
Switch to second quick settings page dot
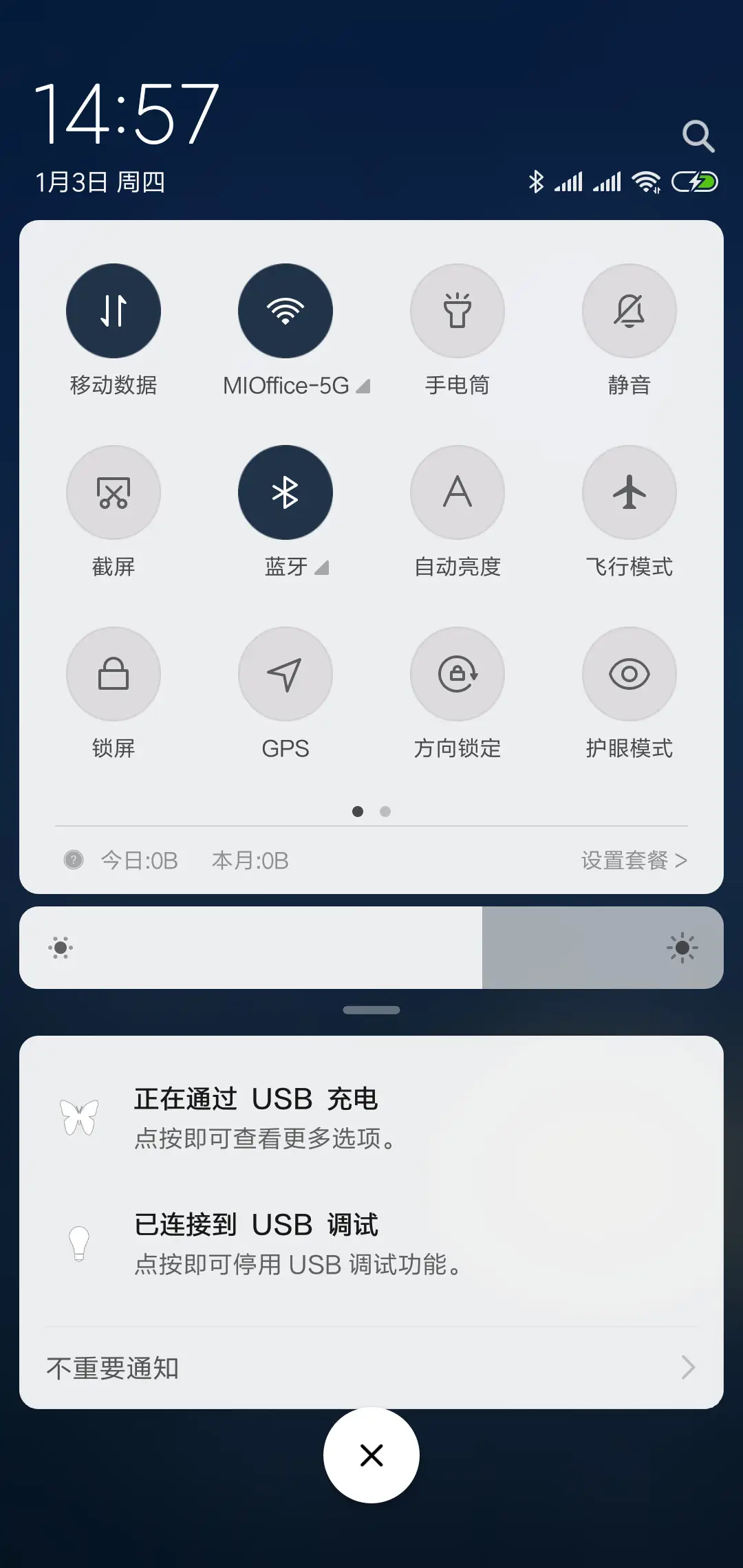pos(385,812)
